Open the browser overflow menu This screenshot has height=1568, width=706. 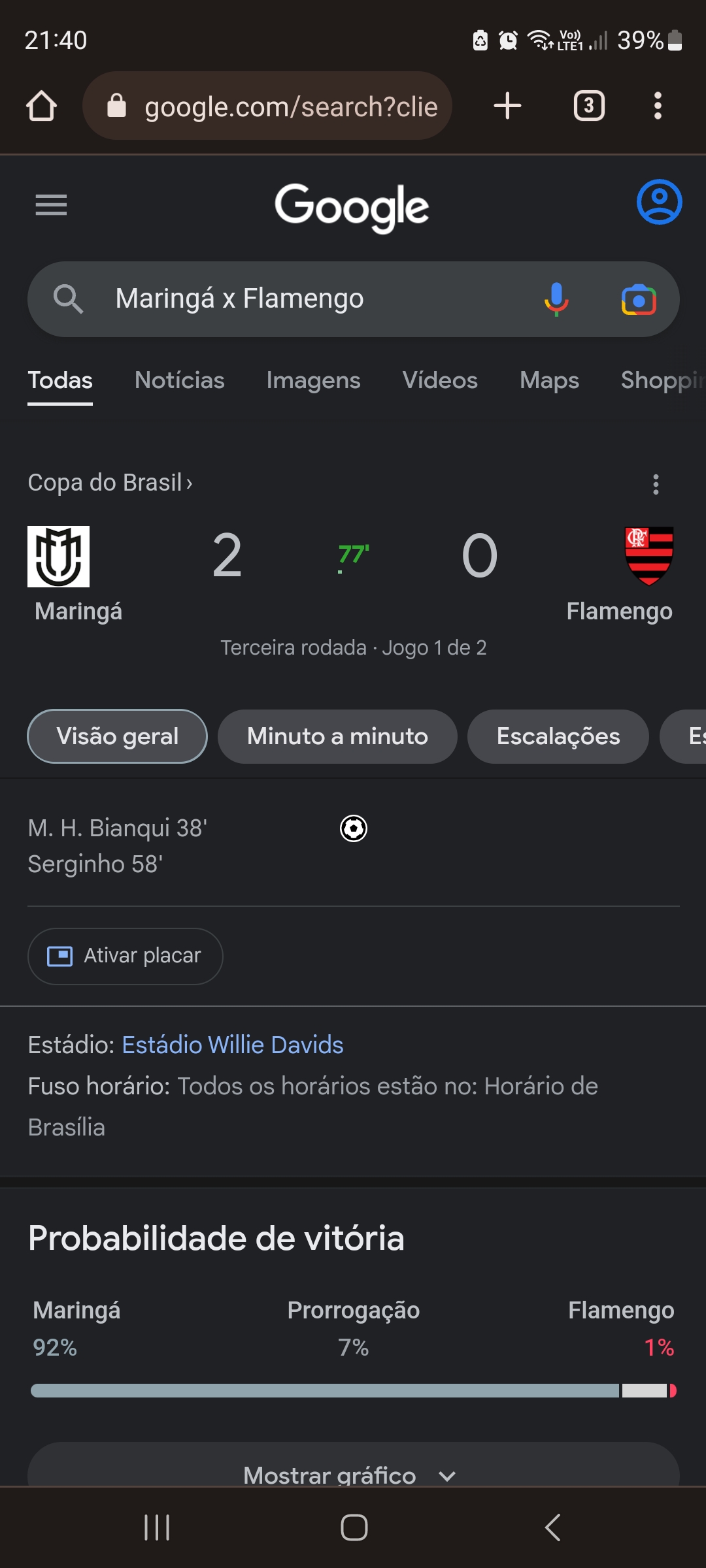click(x=658, y=106)
